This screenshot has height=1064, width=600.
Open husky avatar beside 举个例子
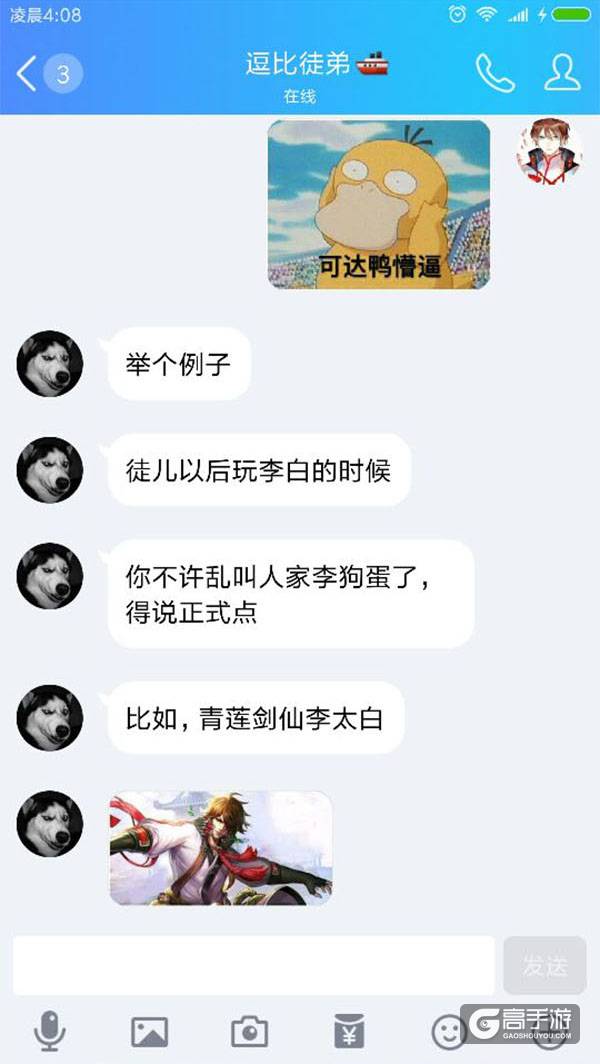click(50, 364)
